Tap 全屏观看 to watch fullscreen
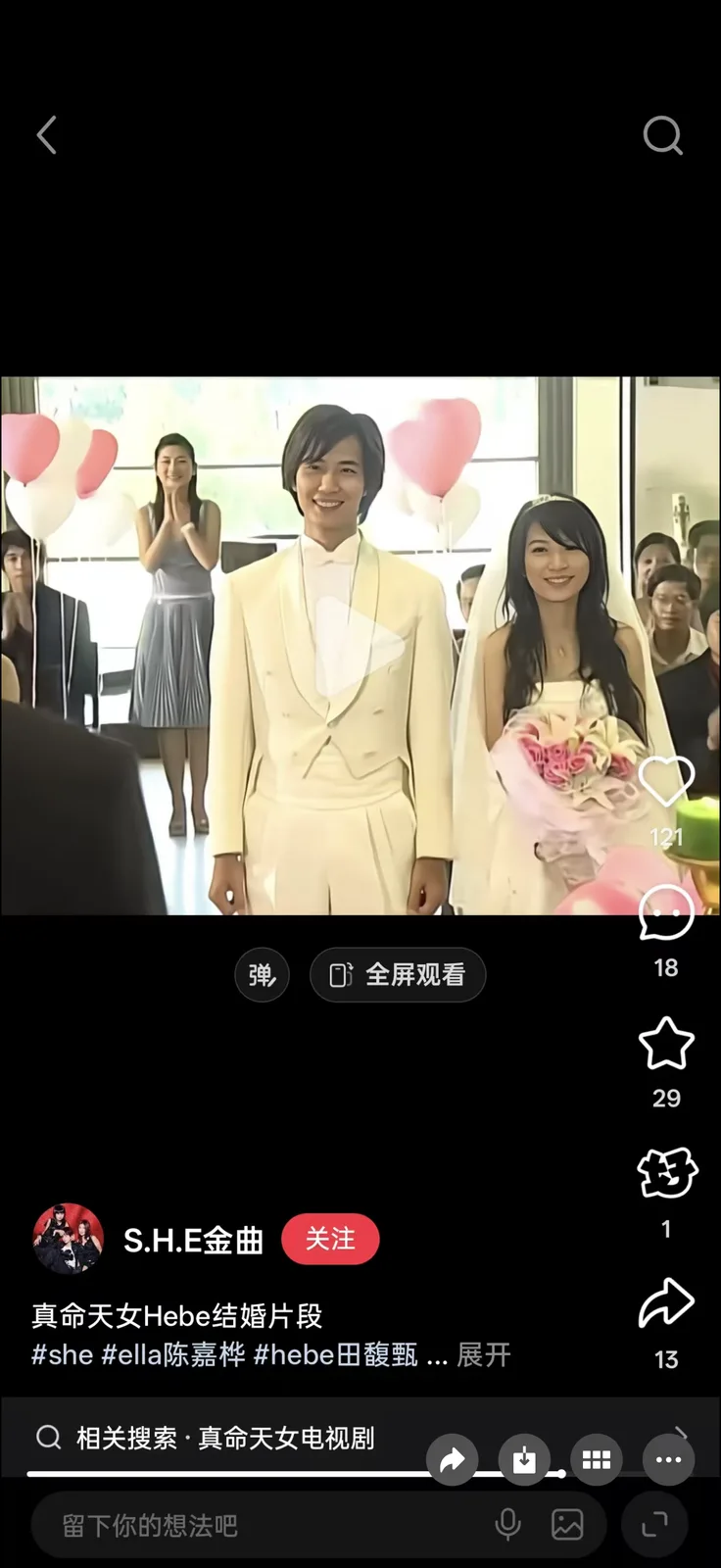Image resolution: width=721 pixels, height=1568 pixels. (x=398, y=975)
